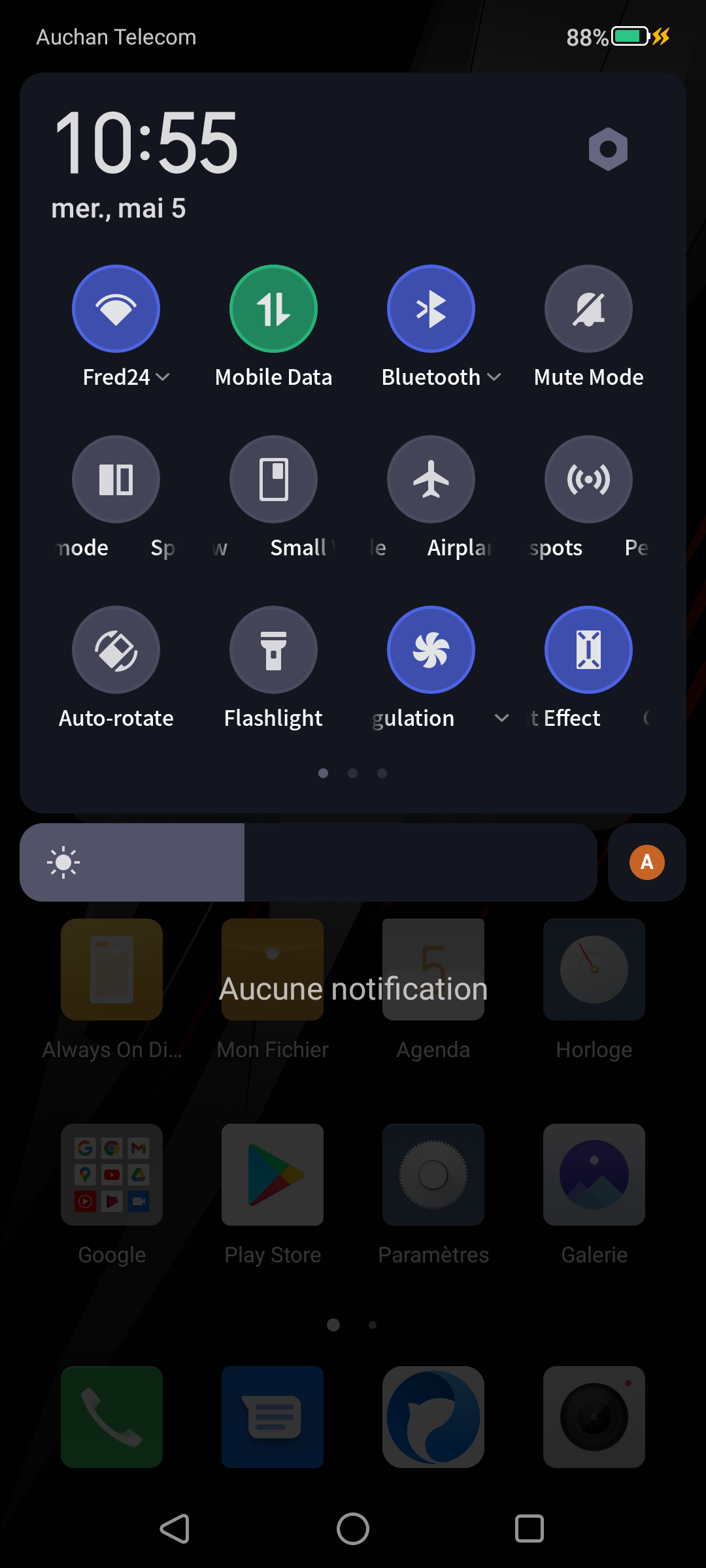706x1568 pixels.
Task: Enable the hotspot tile
Action: [x=588, y=479]
